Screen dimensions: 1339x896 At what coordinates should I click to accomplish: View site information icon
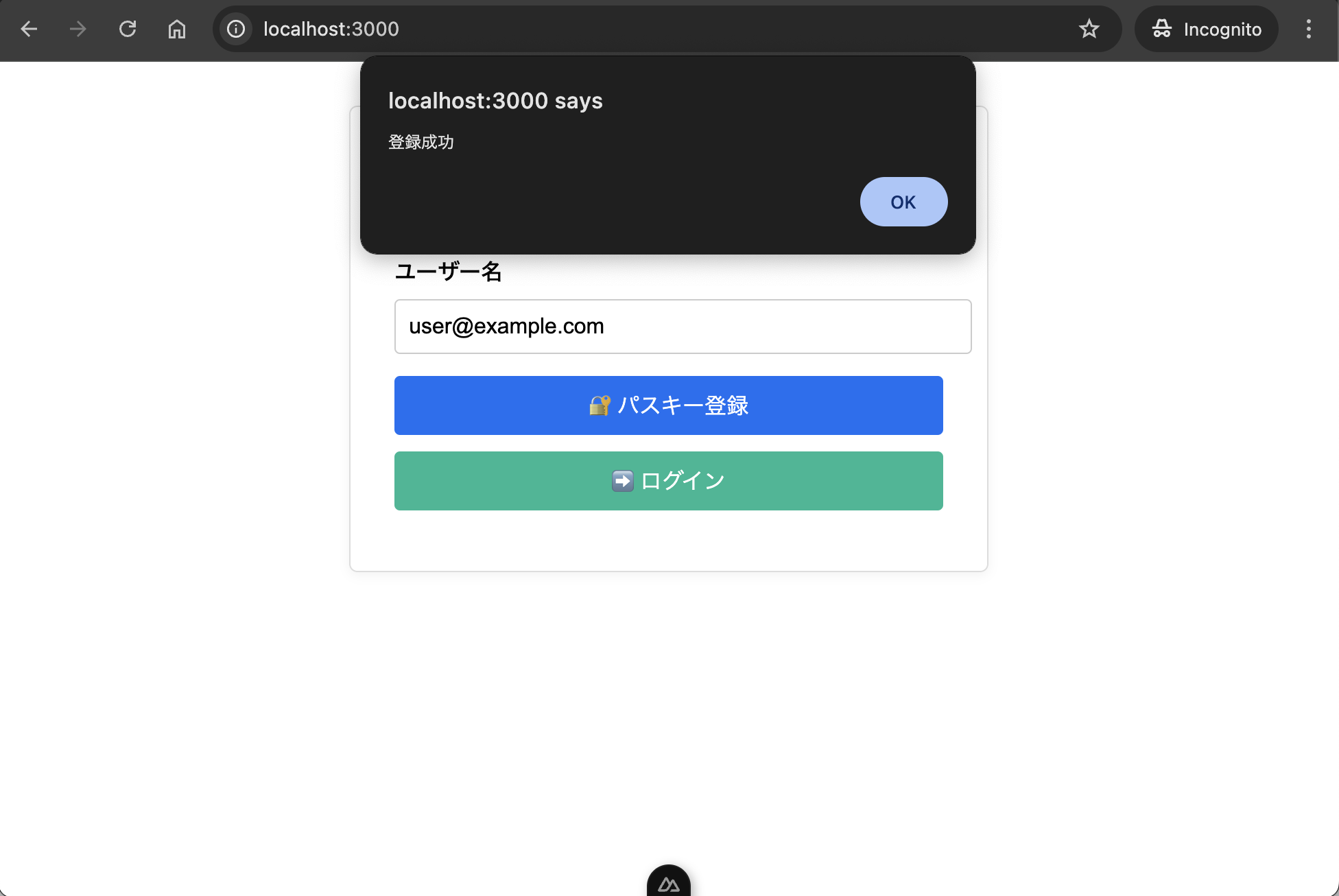tap(236, 29)
